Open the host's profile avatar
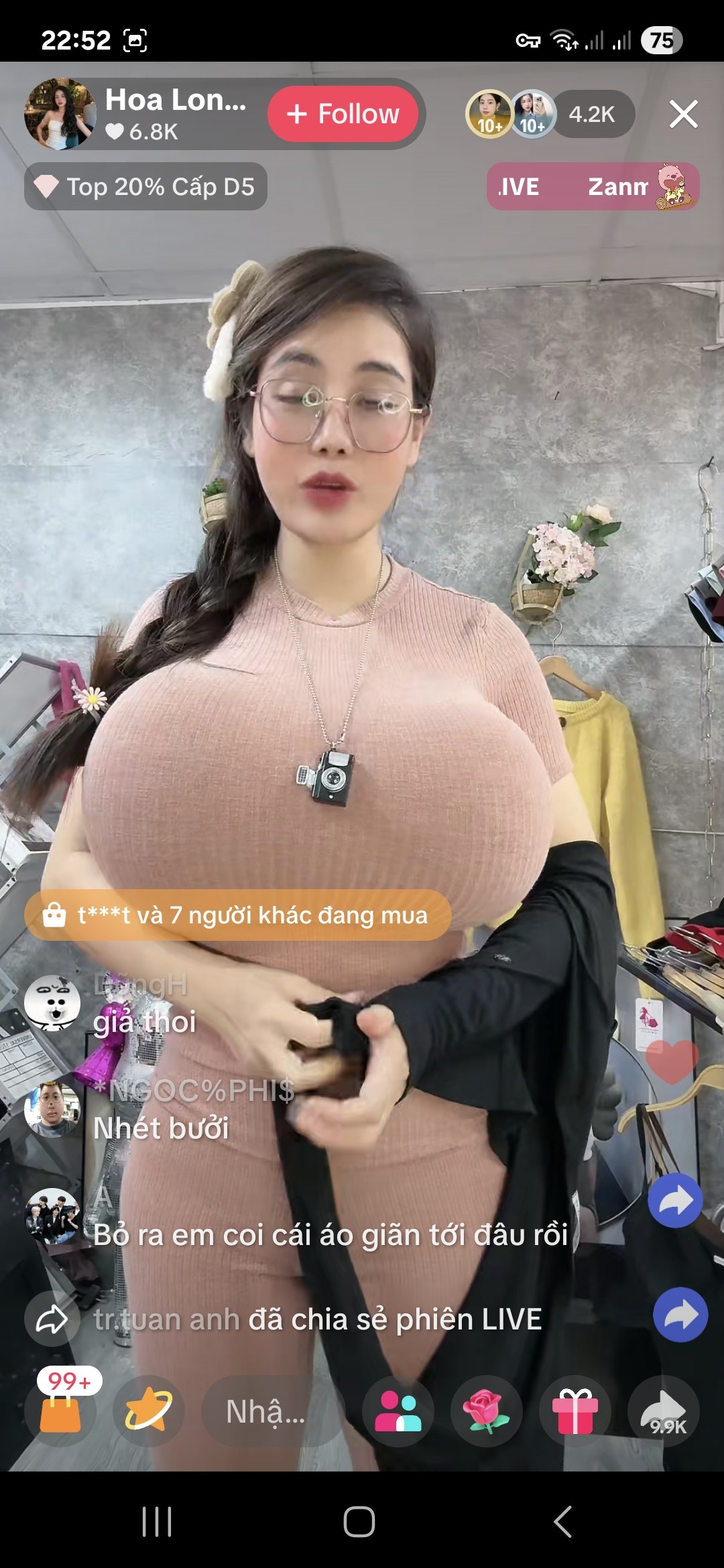 click(x=60, y=114)
